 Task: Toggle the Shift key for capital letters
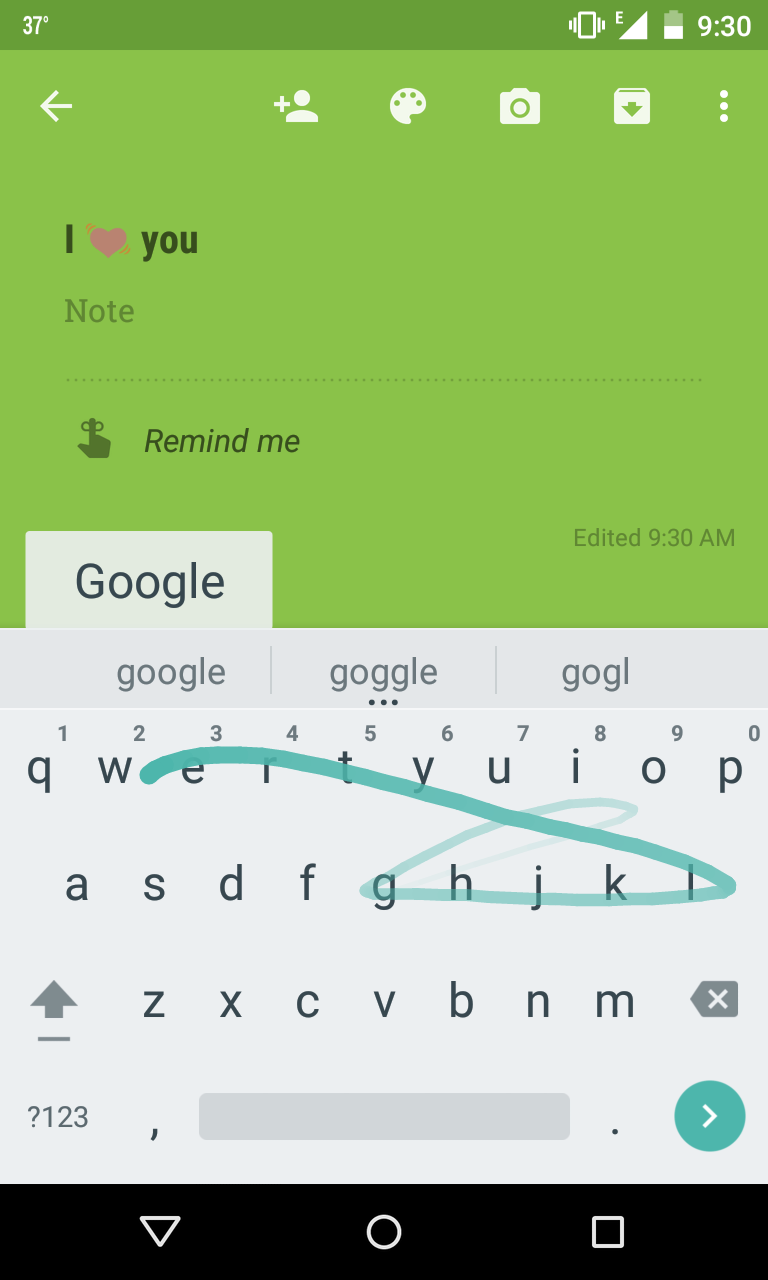click(53, 1000)
